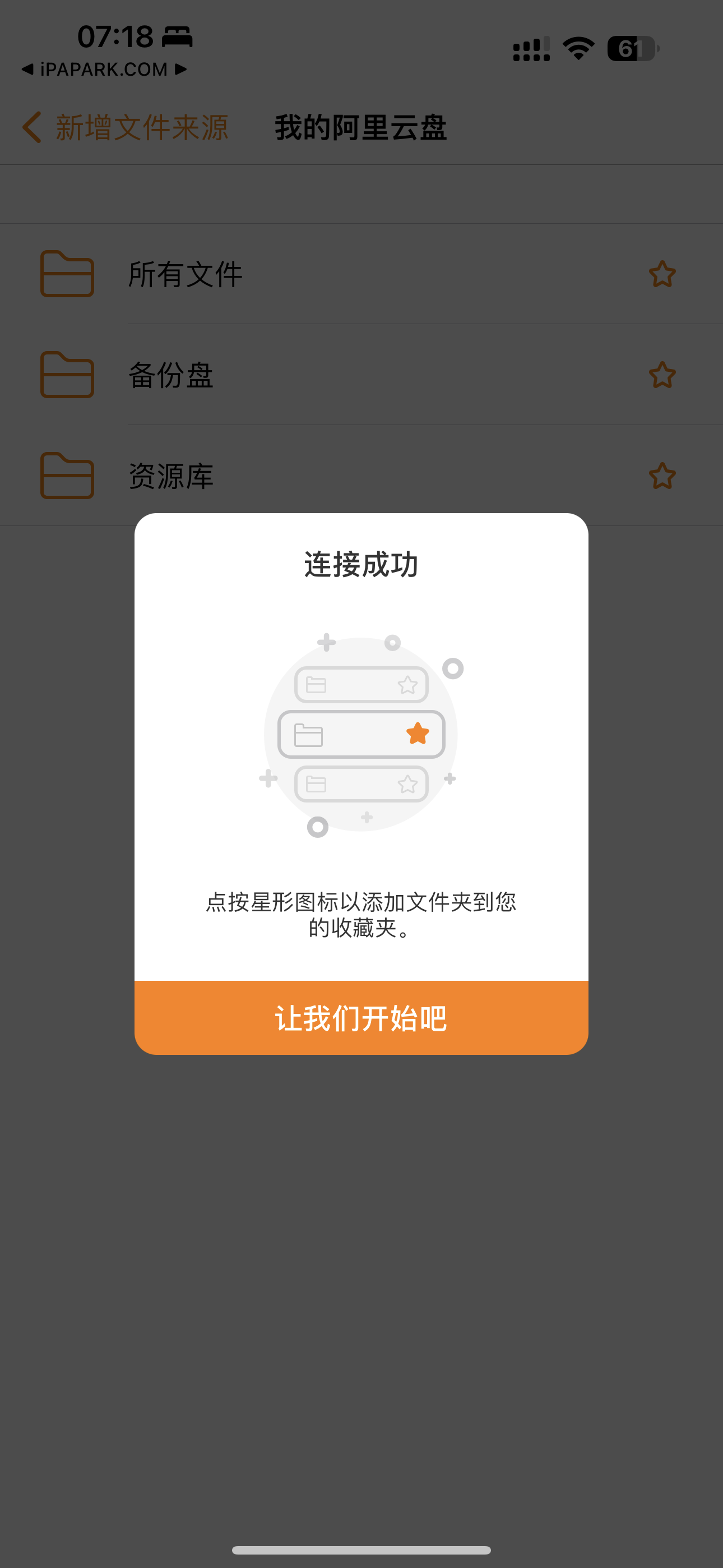Tap the left arrow beside iPAPARK.COM
Screen dimensions: 723x1568
tap(29, 70)
